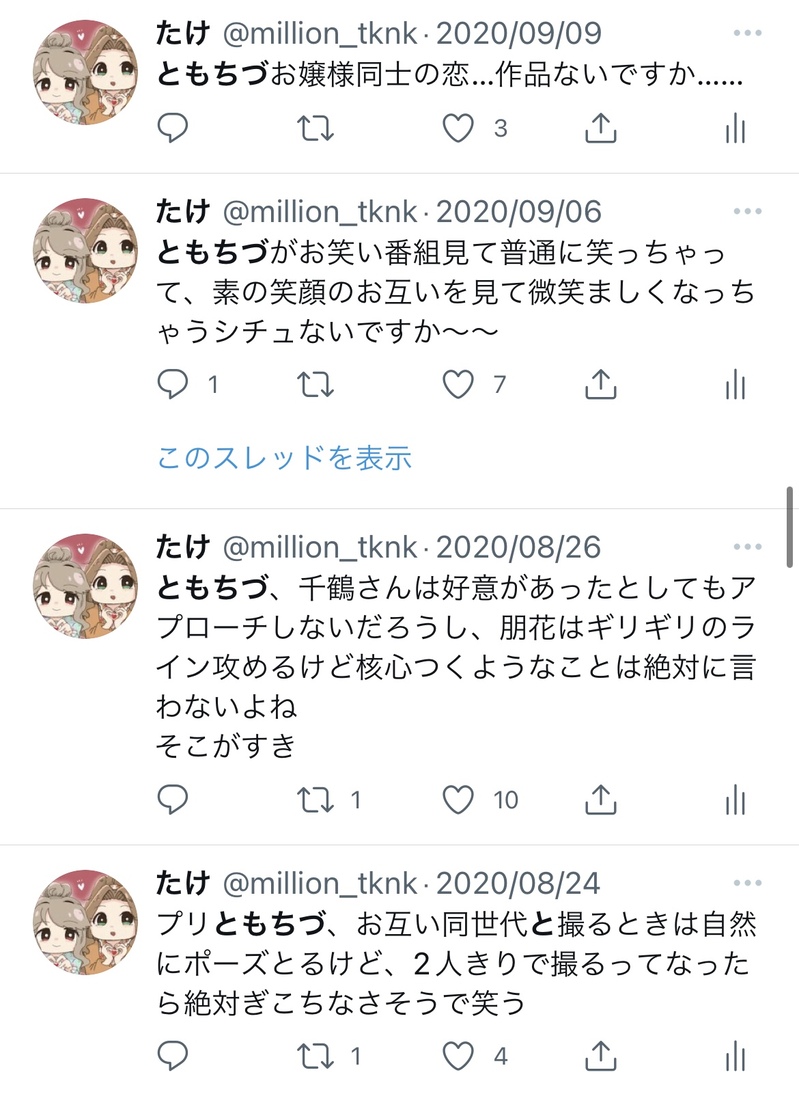Screen dimensions: 799x1094
Task: View analytics for the 2020/08/24 tweet
Action: [x=735, y=1056]
